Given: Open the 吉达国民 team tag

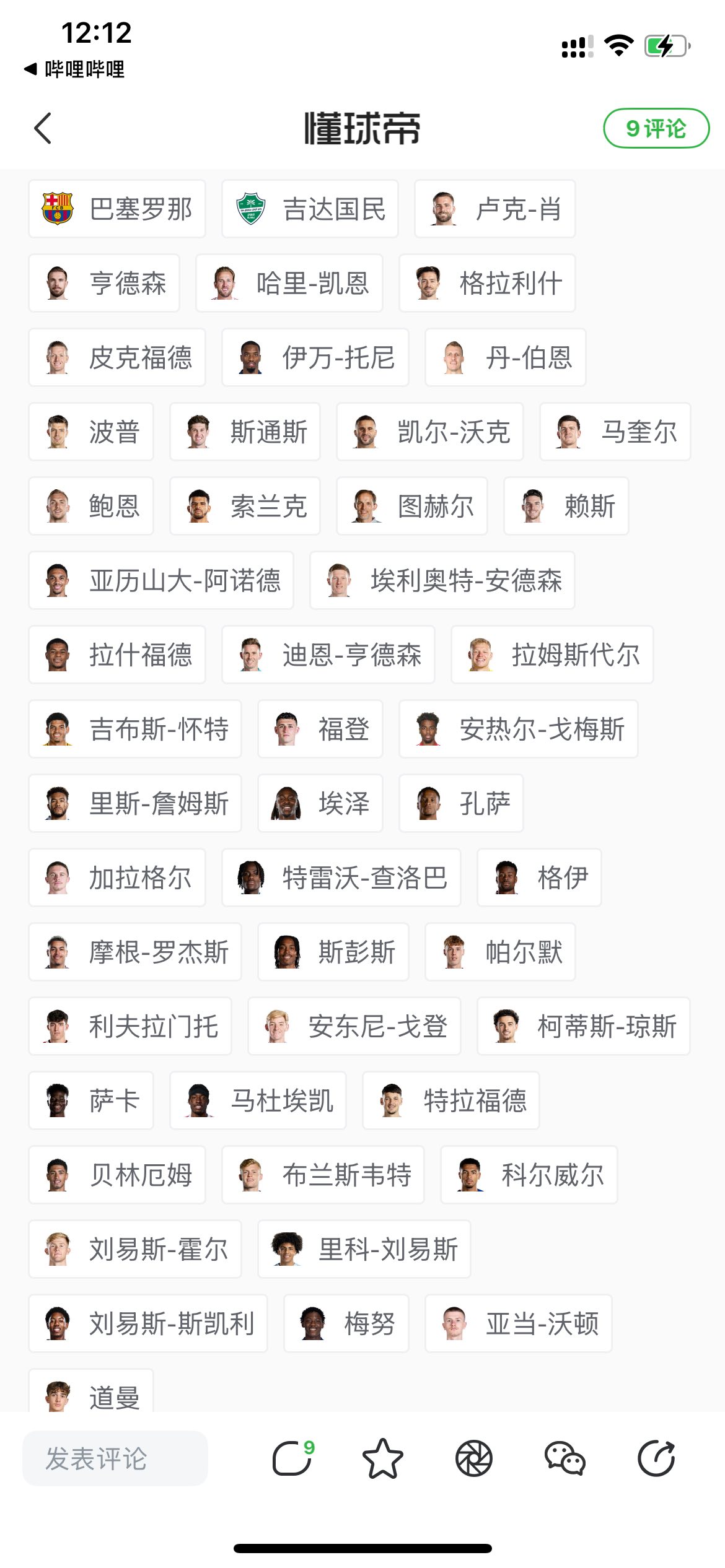Looking at the screenshot, I should pyautogui.click(x=310, y=209).
